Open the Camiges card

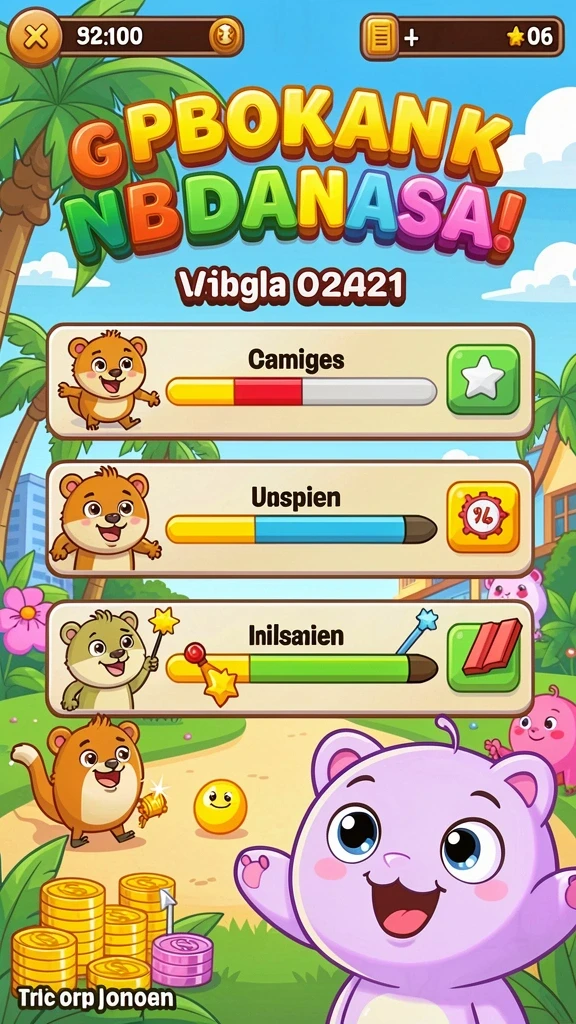[290, 381]
